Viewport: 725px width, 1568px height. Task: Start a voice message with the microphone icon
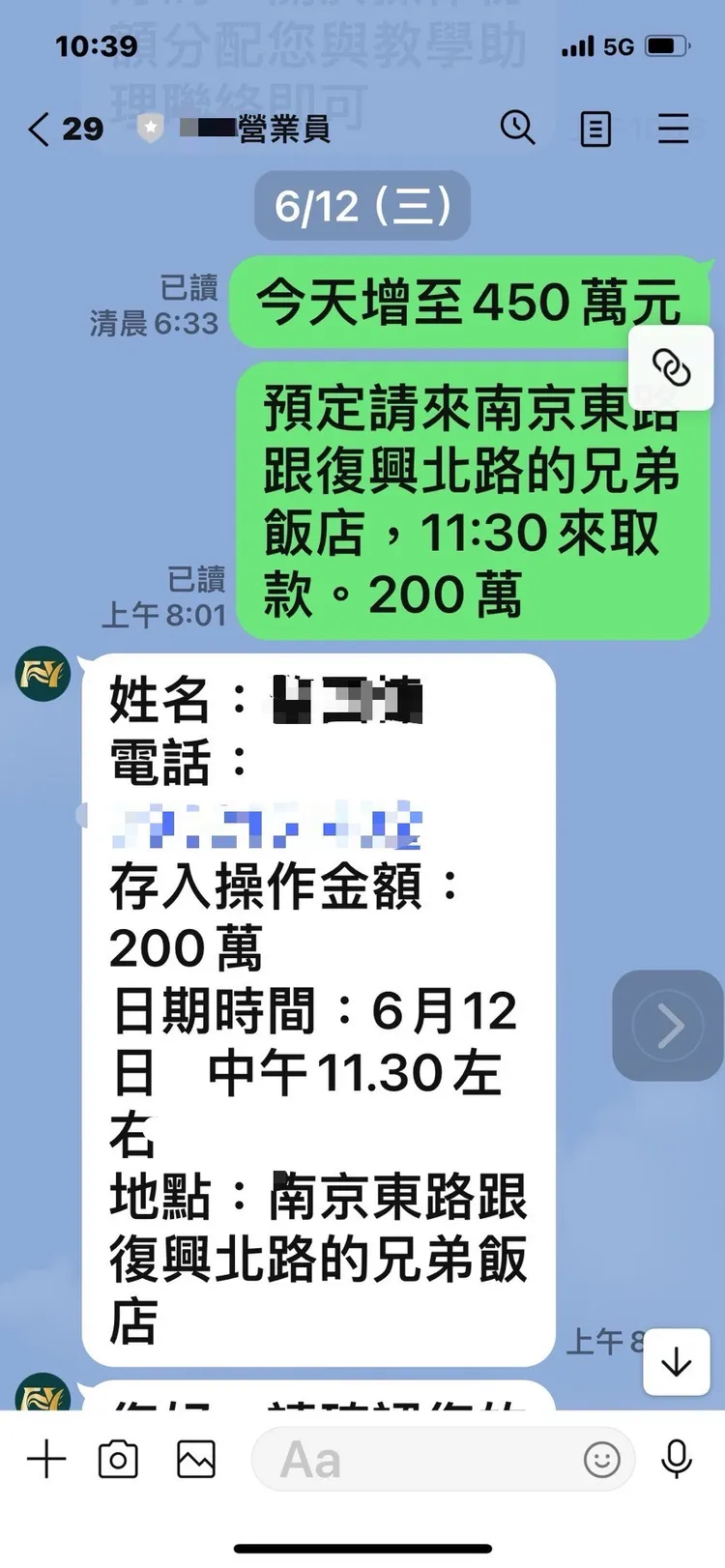click(677, 1460)
